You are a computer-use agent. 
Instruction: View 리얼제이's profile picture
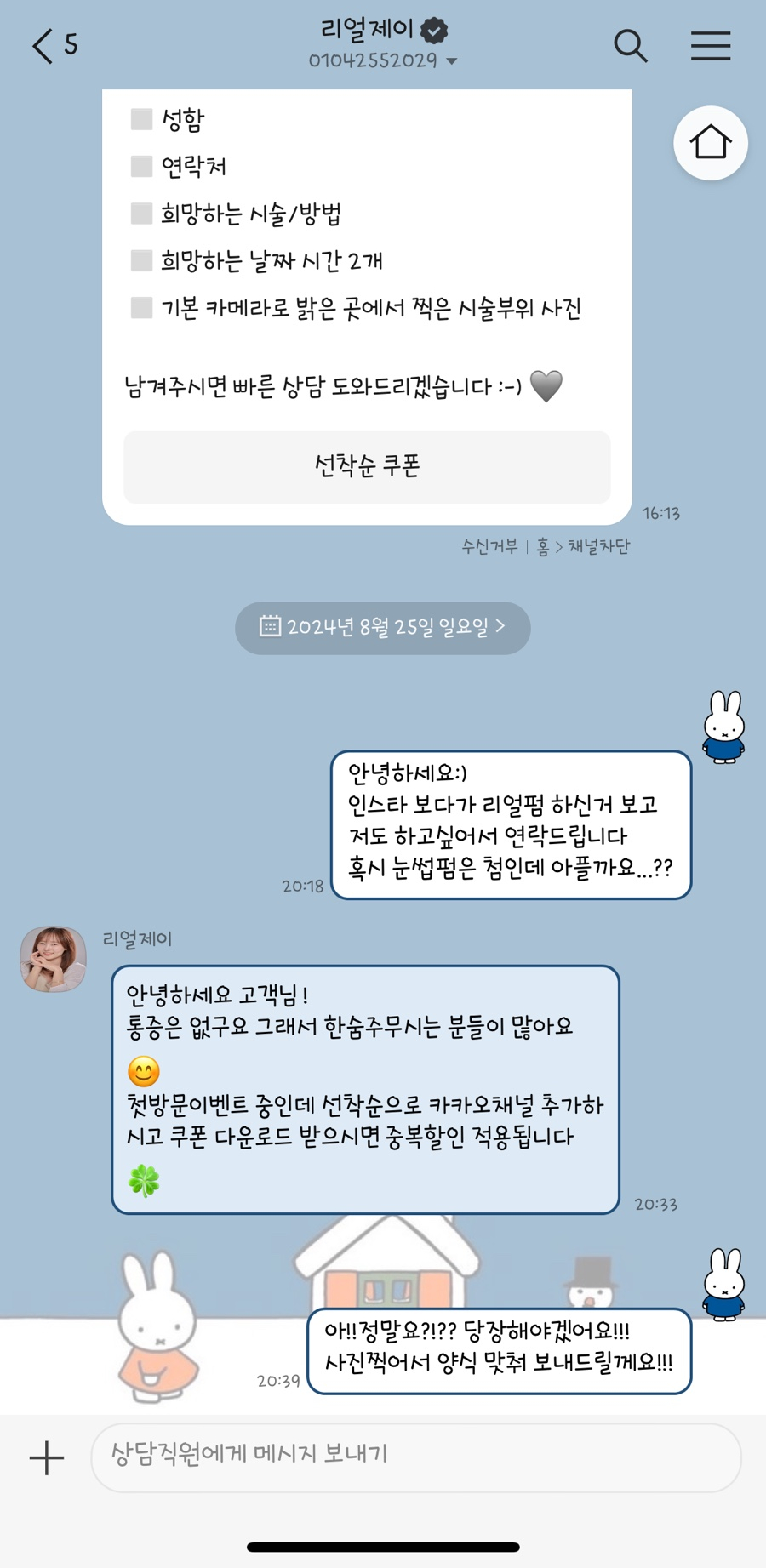54,959
